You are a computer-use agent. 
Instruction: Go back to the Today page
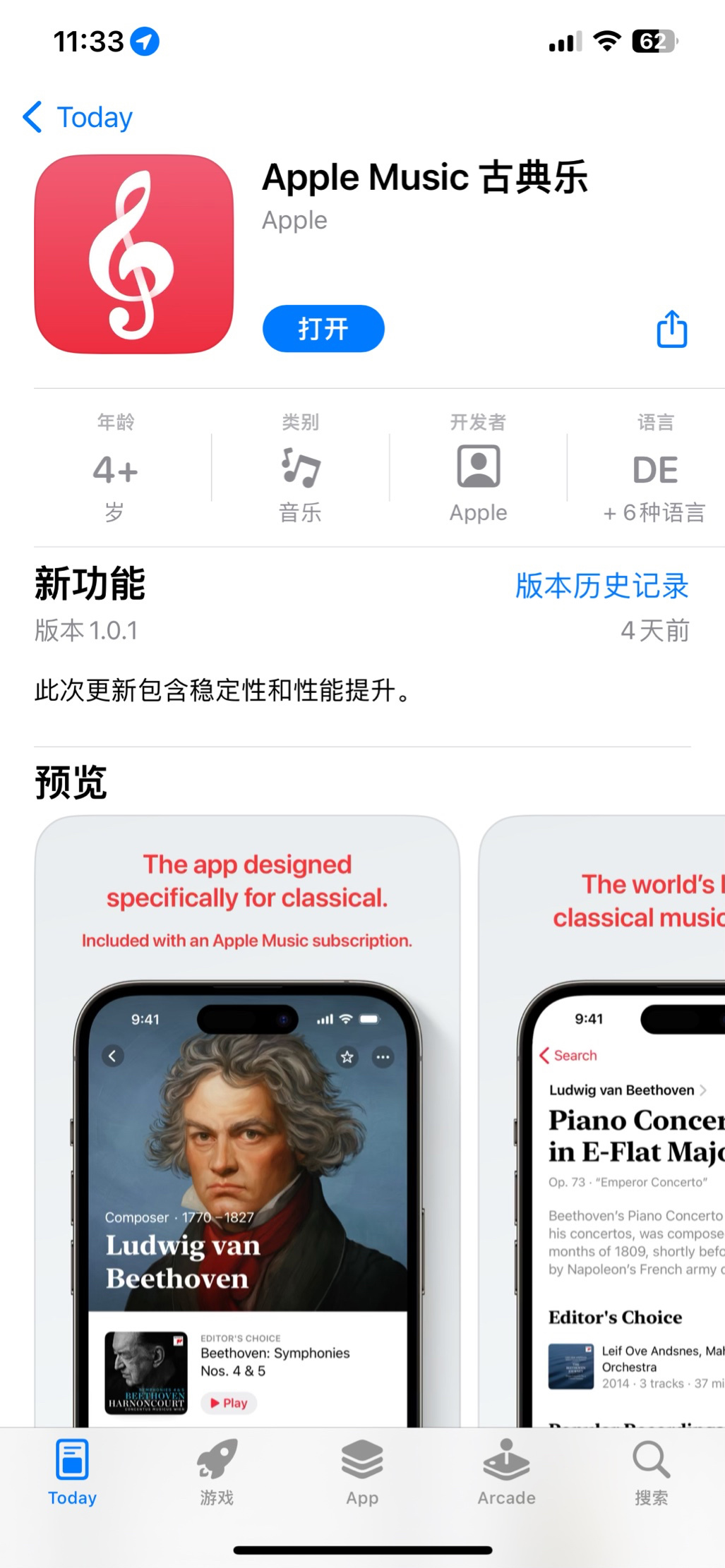(78, 117)
